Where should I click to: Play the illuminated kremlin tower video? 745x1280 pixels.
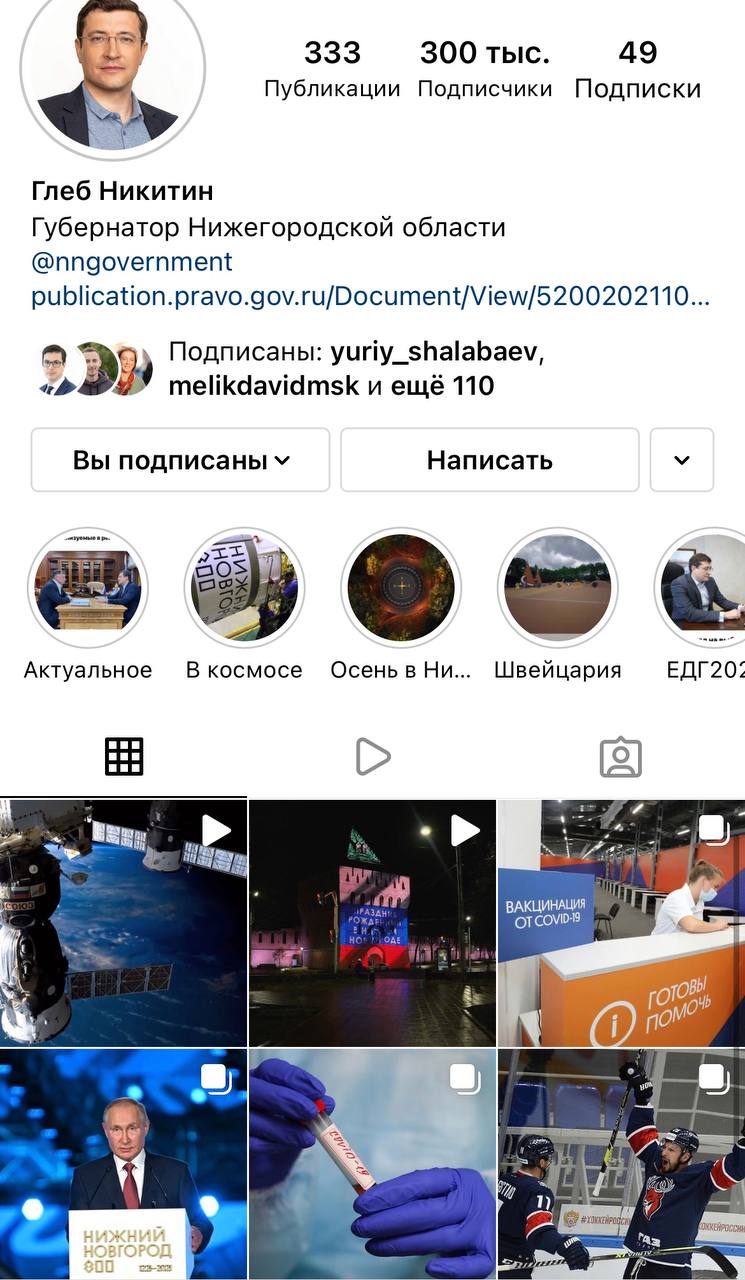(372, 922)
